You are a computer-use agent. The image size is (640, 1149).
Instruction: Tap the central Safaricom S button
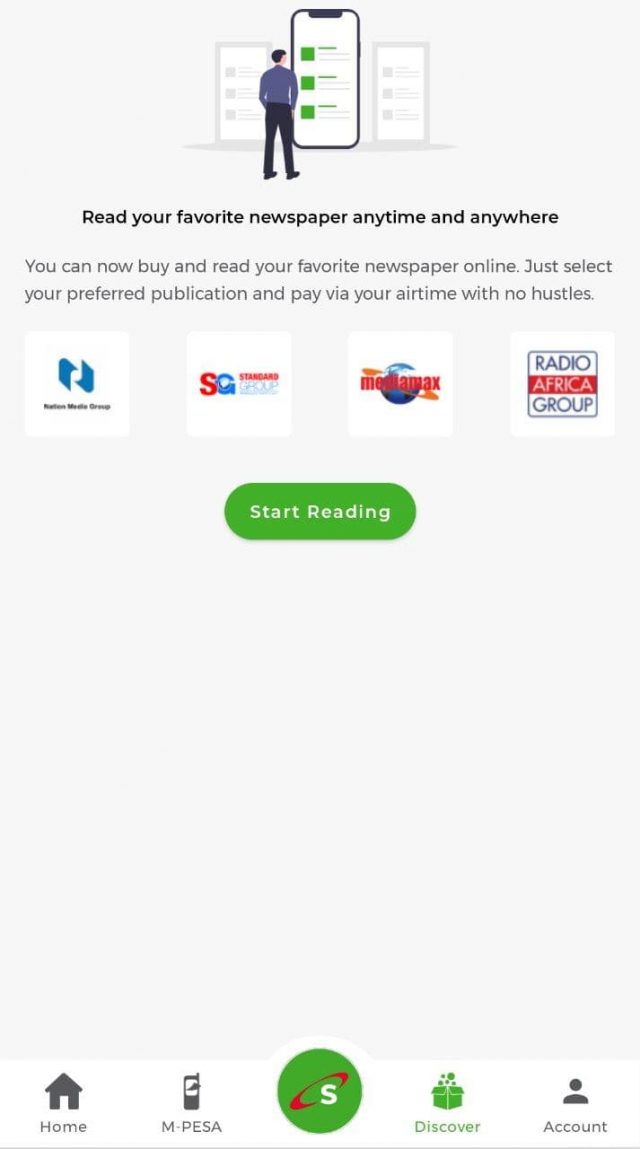point(320,1091)
